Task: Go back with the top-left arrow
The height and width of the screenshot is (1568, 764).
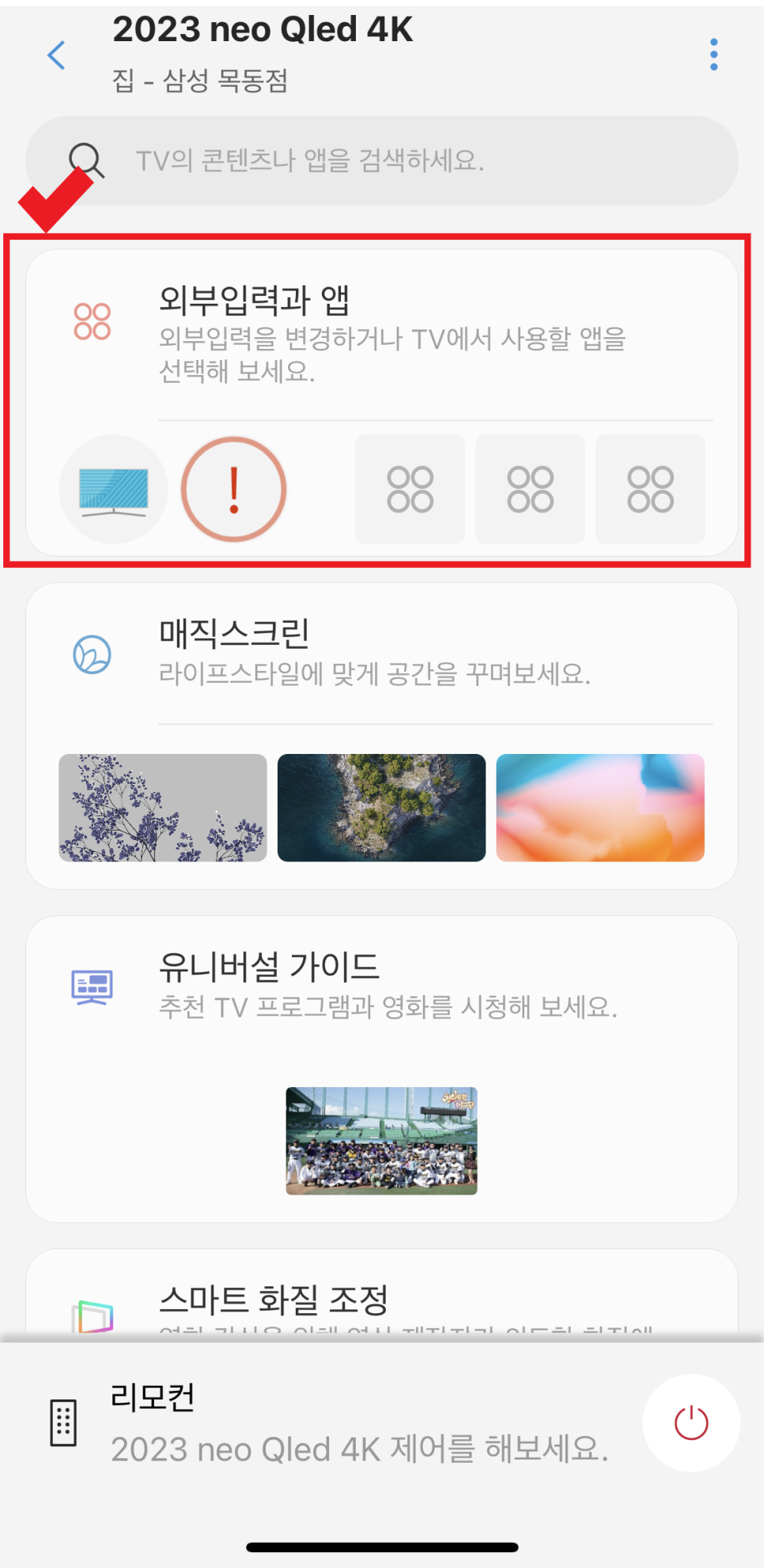Action: click(56, 55)
